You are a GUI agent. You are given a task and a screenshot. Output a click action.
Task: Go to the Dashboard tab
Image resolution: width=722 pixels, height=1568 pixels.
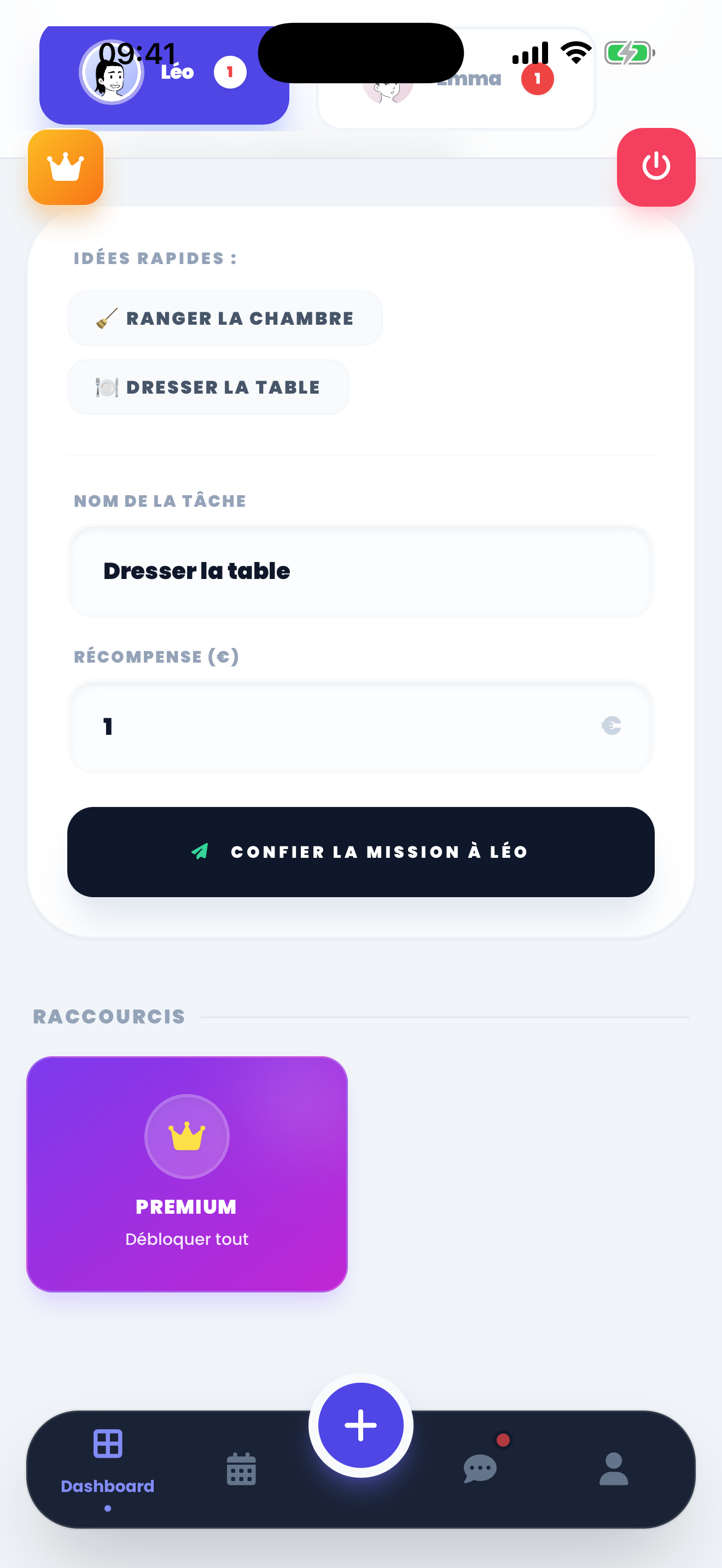[108, 1461]
